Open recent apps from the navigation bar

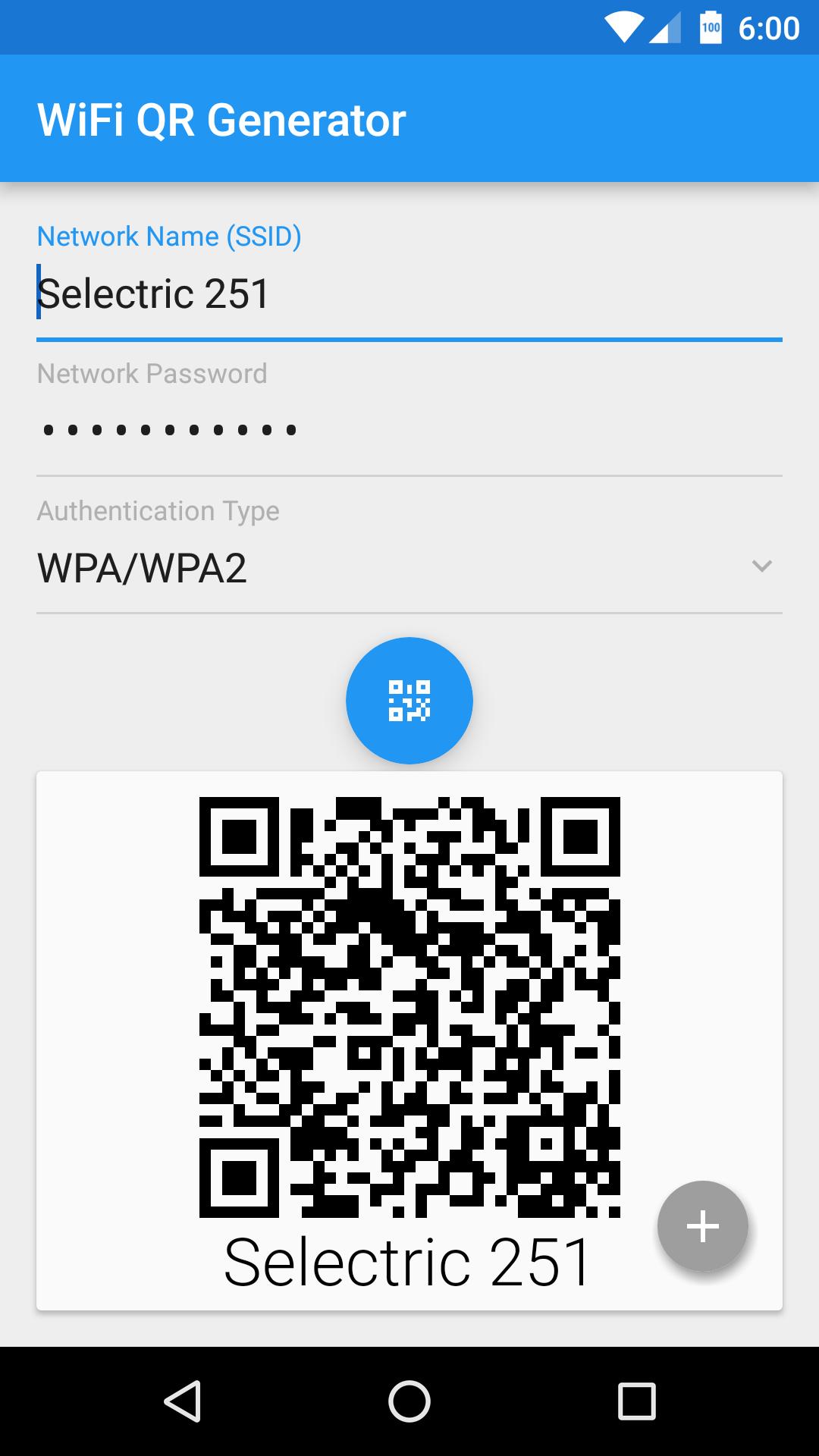pyautogui.click(x=637, y=1401)
